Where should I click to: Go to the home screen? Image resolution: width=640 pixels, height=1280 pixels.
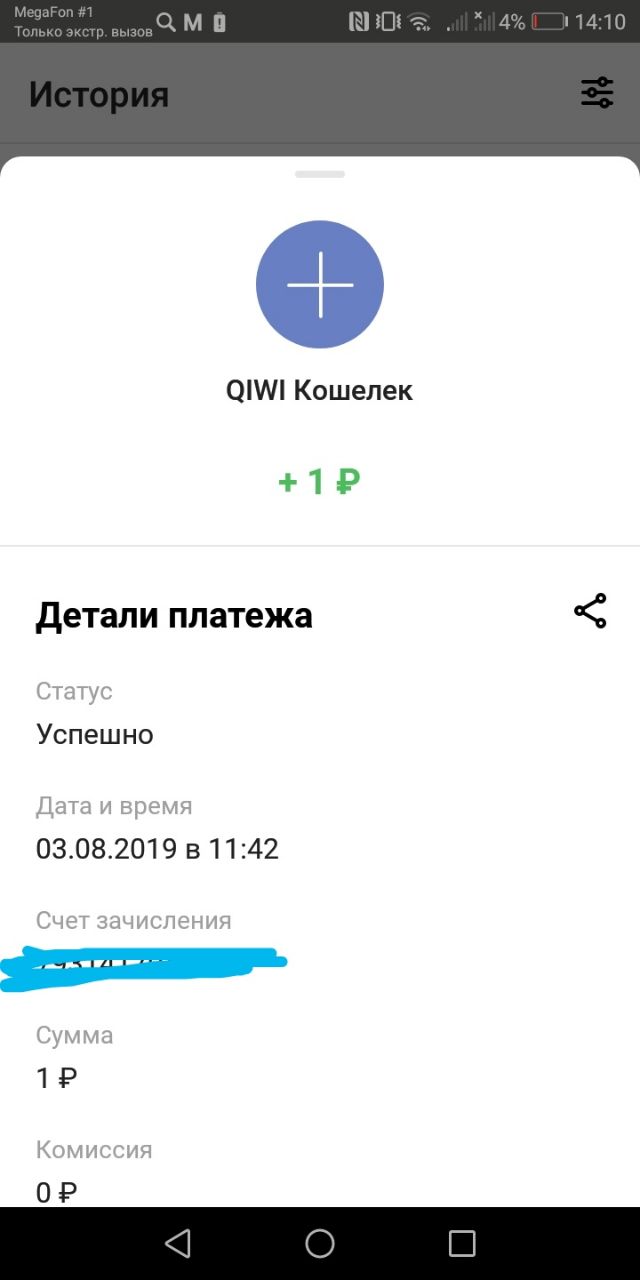pyautogui.click(x=320, y=1243)
